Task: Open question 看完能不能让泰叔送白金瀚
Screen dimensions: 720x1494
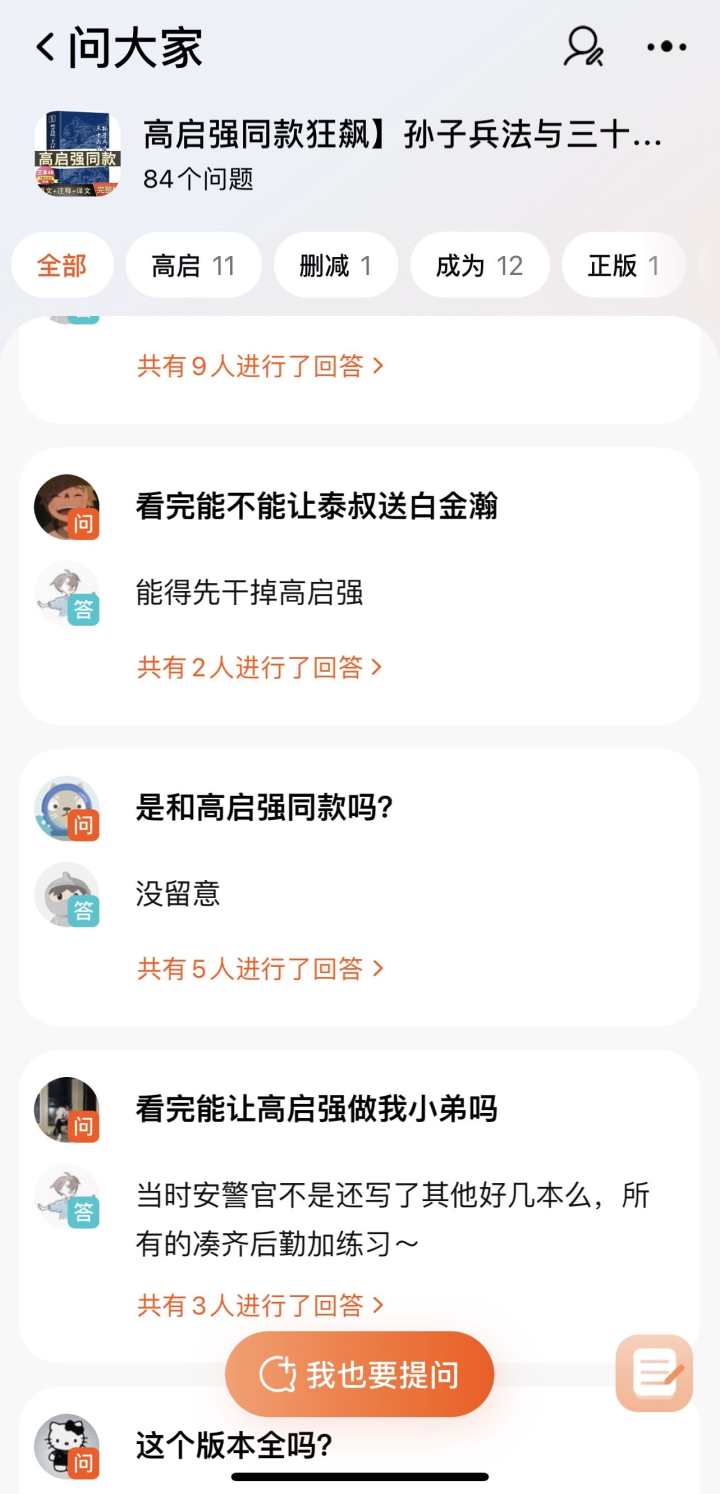Action: coord(316,507)
